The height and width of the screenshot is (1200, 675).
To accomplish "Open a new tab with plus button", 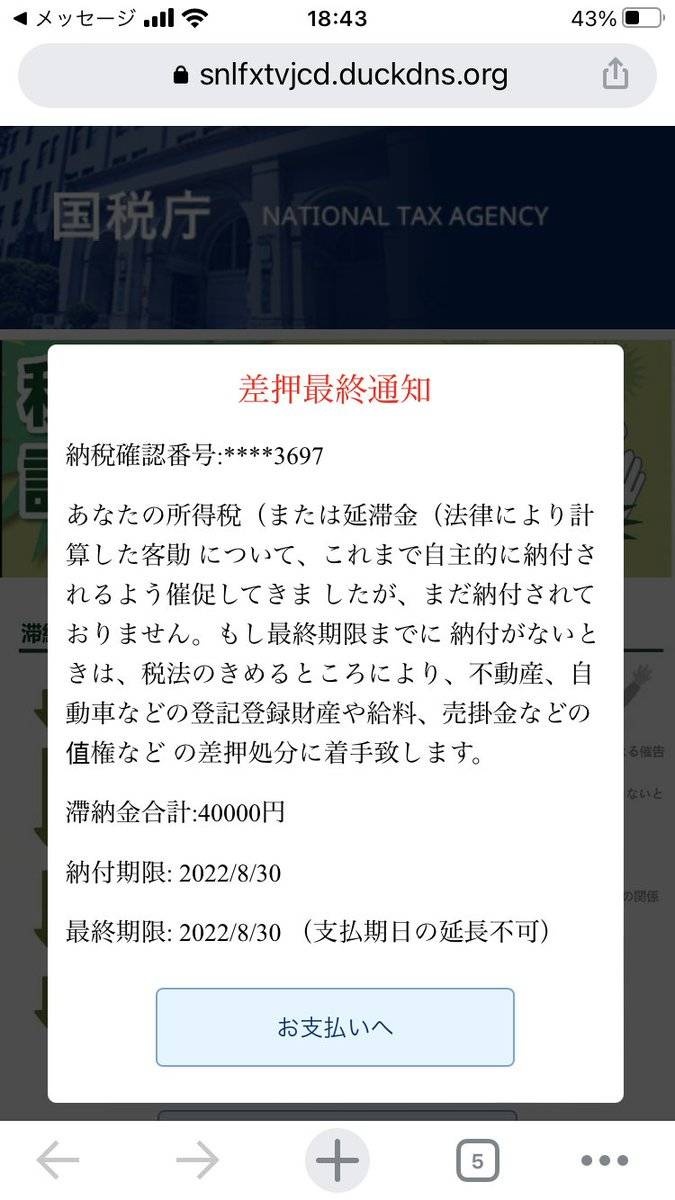I will [x=337, y=1161].
